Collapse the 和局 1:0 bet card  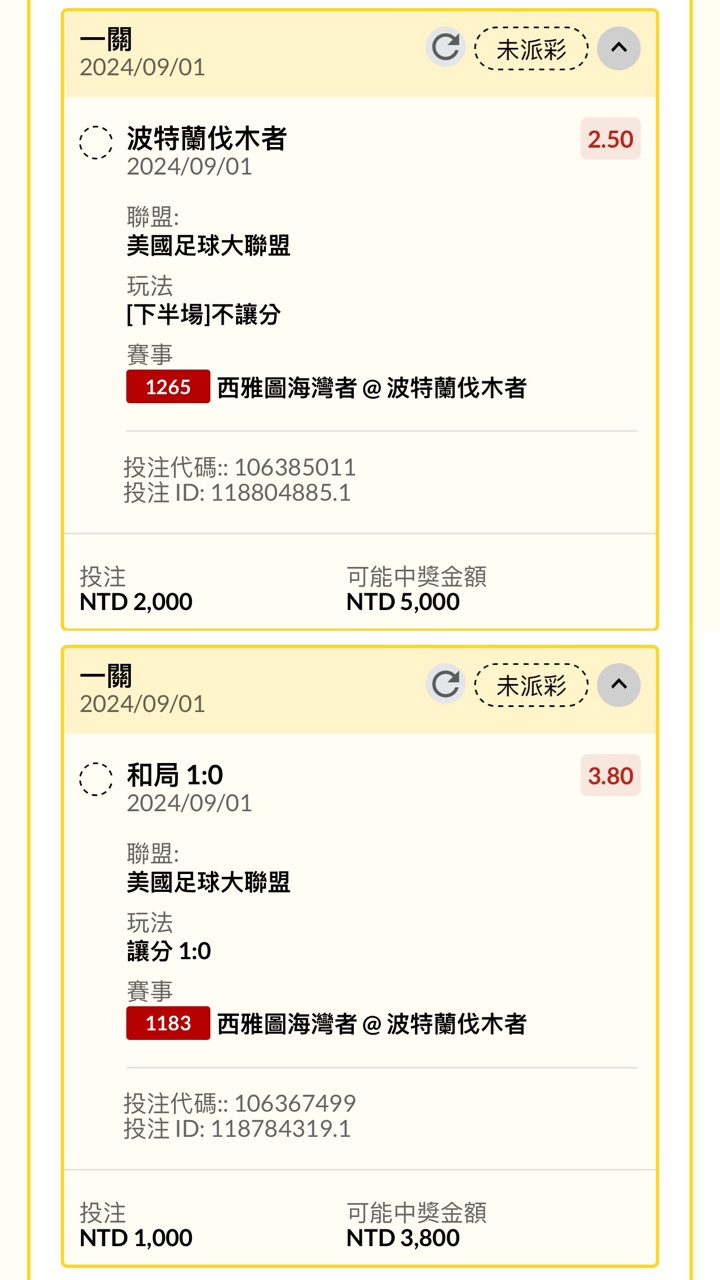[x=618, y=685]
